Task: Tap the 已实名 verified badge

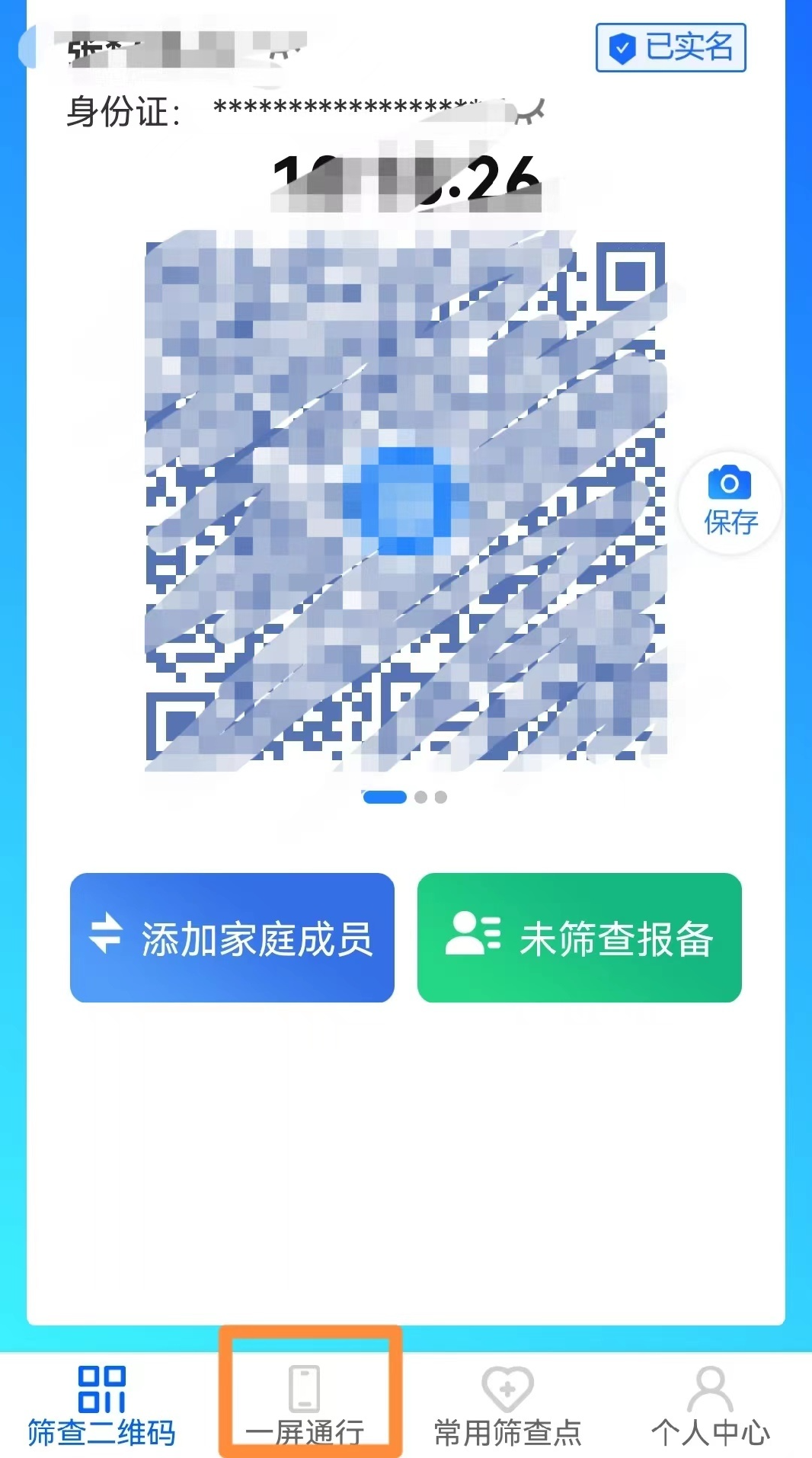Action: (x=670, y=48)
